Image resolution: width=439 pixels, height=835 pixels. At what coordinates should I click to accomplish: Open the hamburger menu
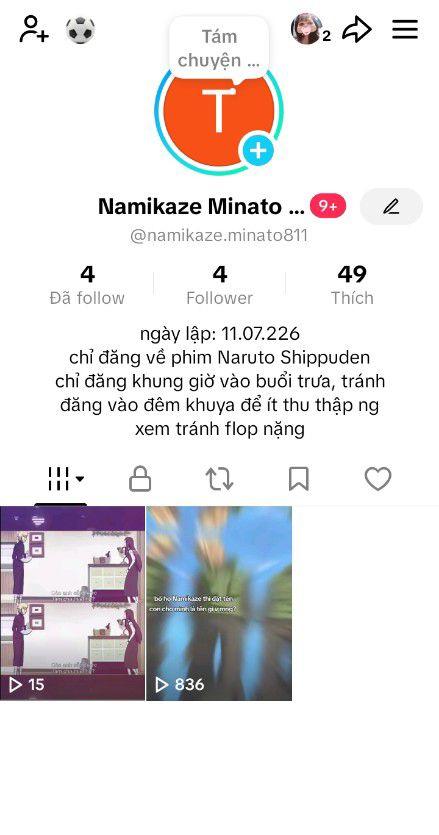405,29
